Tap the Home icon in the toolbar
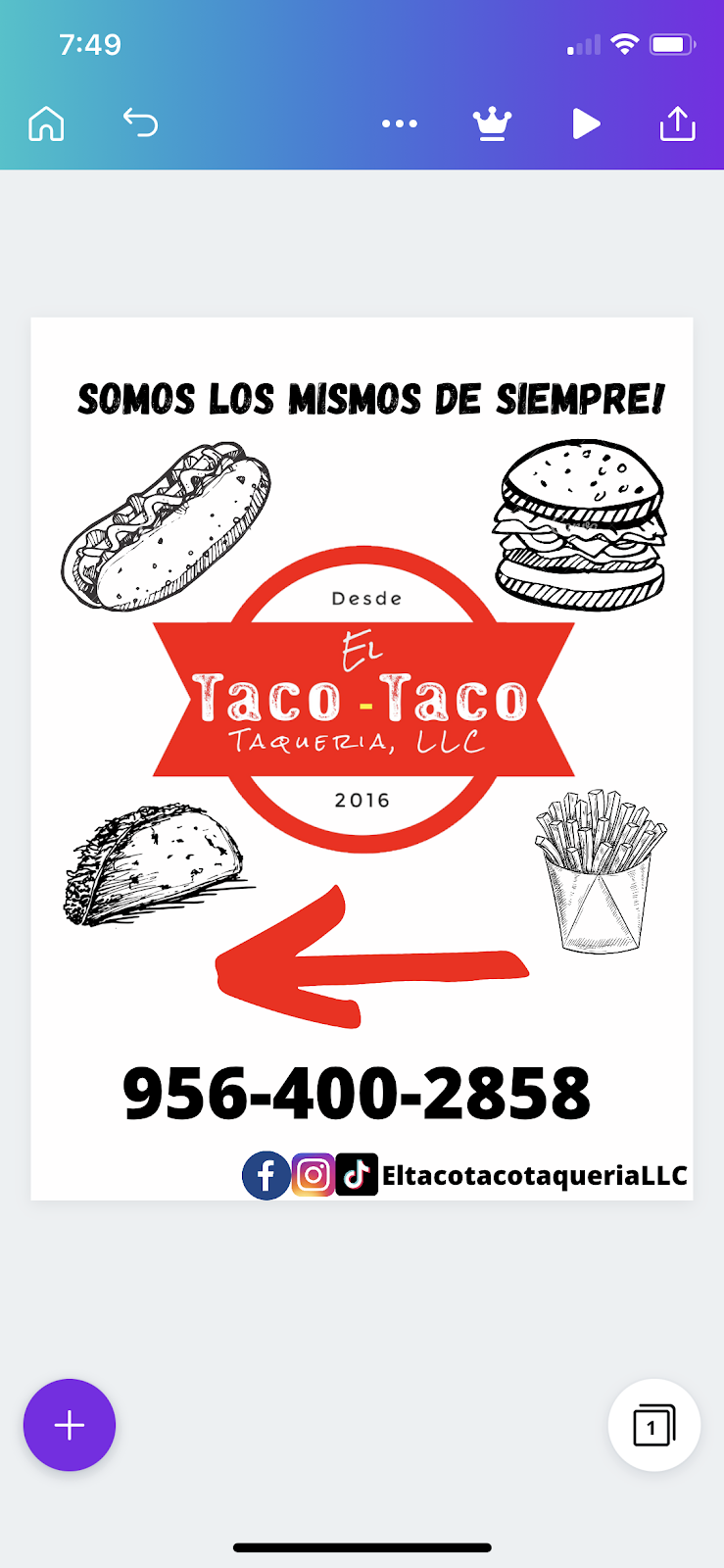The image size is (724, 1568). pyautogui.click(x=46, y=123)
